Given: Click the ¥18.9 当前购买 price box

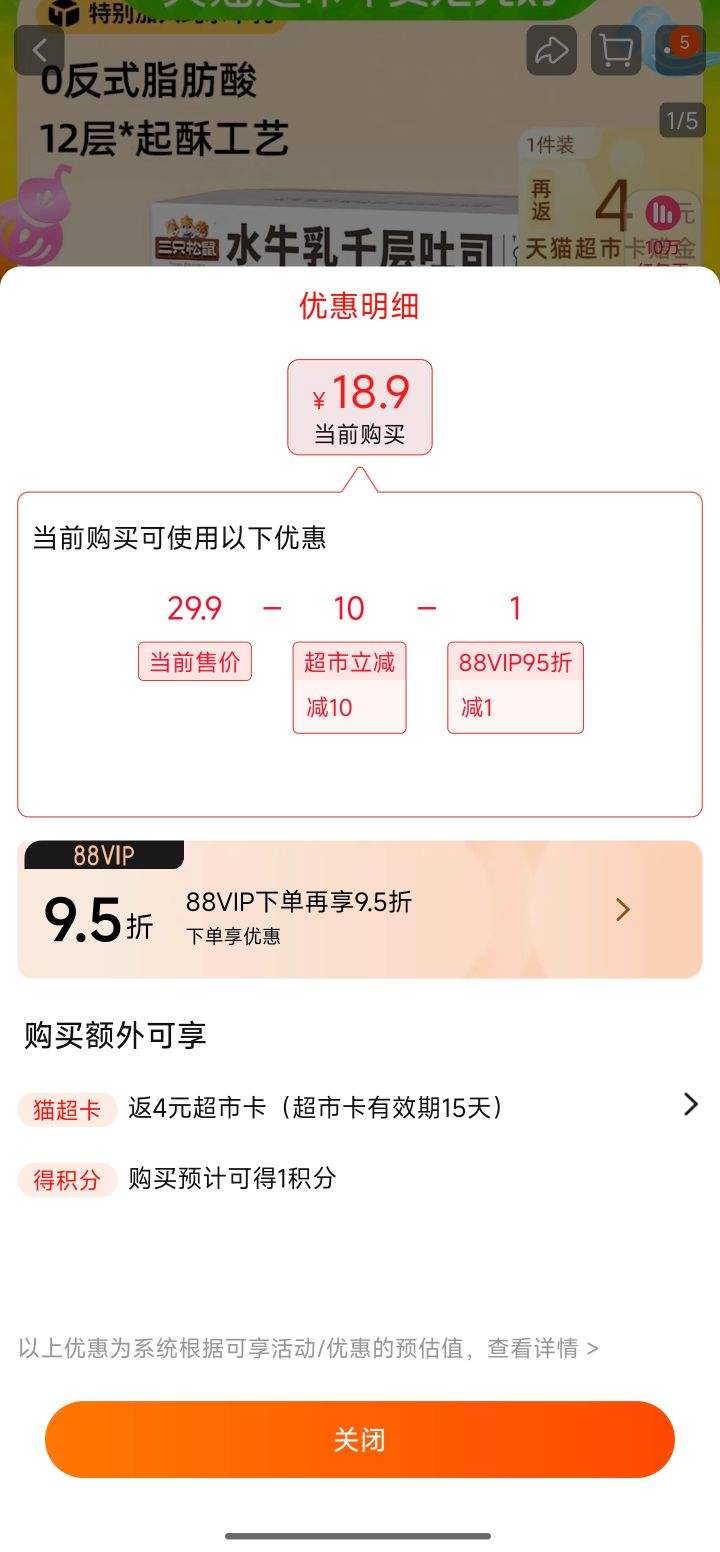Looking at the screenshot, I should (x=360, y=406).
